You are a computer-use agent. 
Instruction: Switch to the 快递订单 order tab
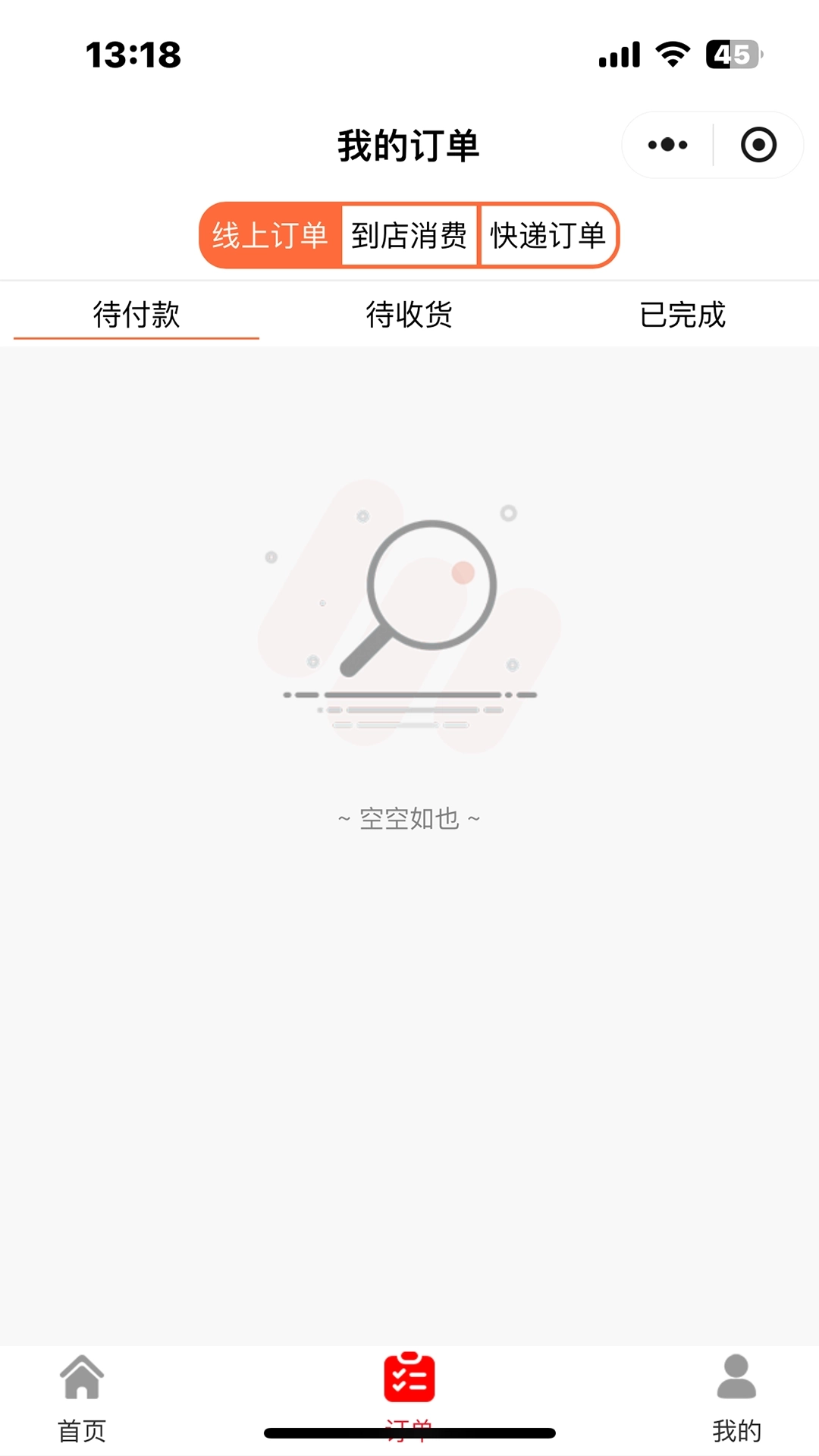(x=548, y=235)
